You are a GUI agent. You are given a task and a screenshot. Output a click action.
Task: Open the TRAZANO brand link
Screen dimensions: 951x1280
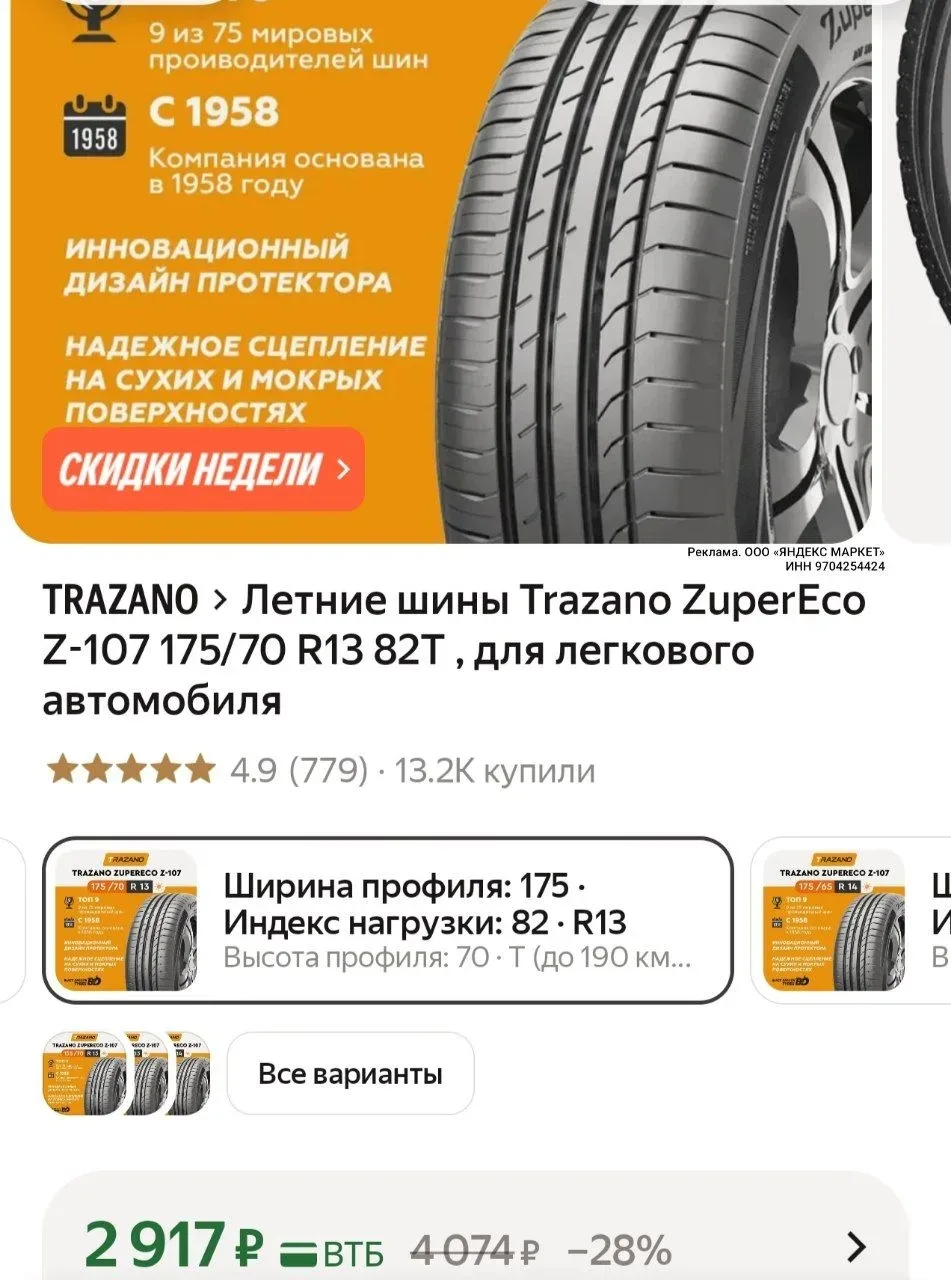point(120,601)
